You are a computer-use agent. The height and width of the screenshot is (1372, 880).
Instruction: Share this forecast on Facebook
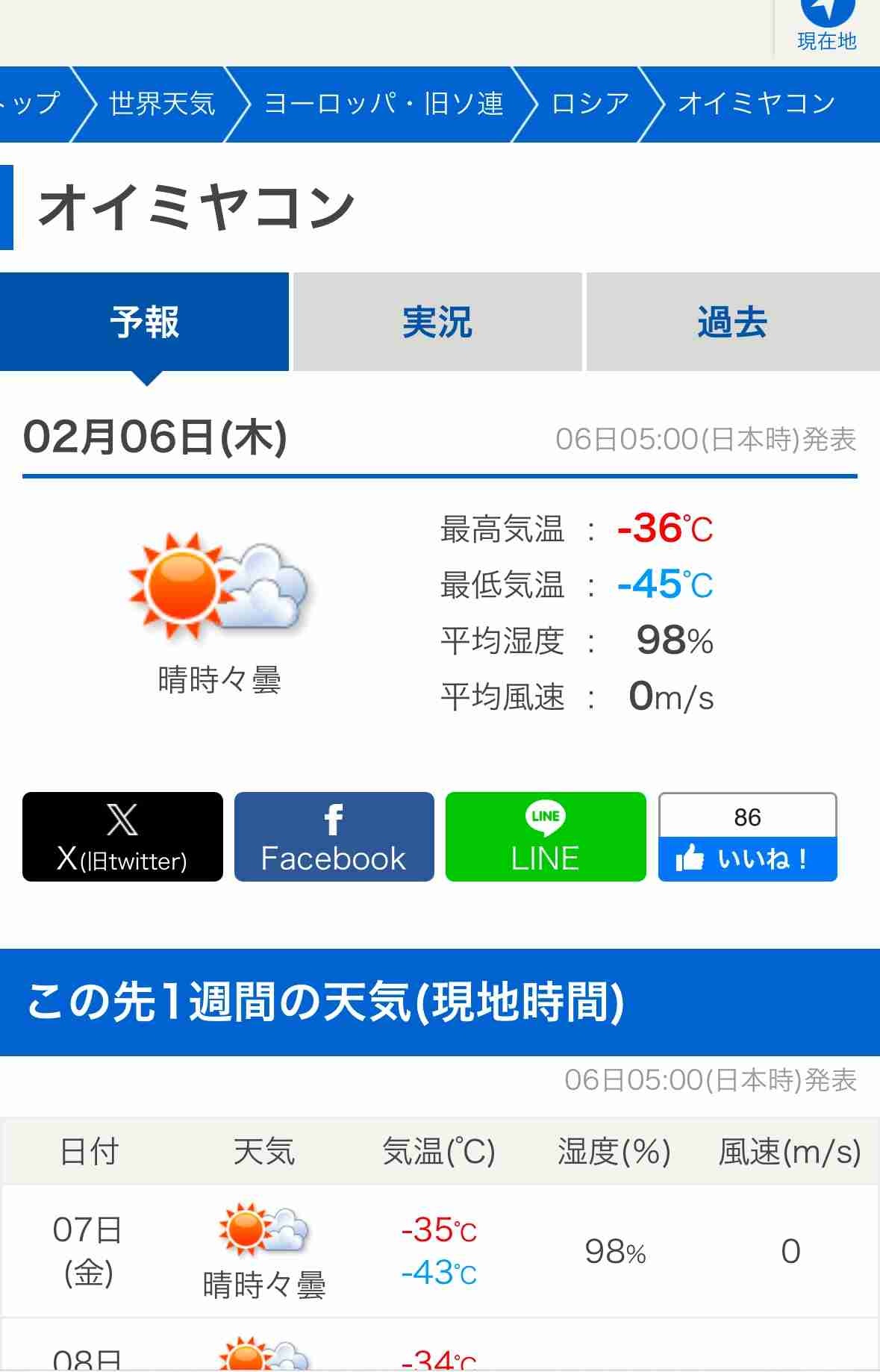pyautogui.click(x=334, y=837)
